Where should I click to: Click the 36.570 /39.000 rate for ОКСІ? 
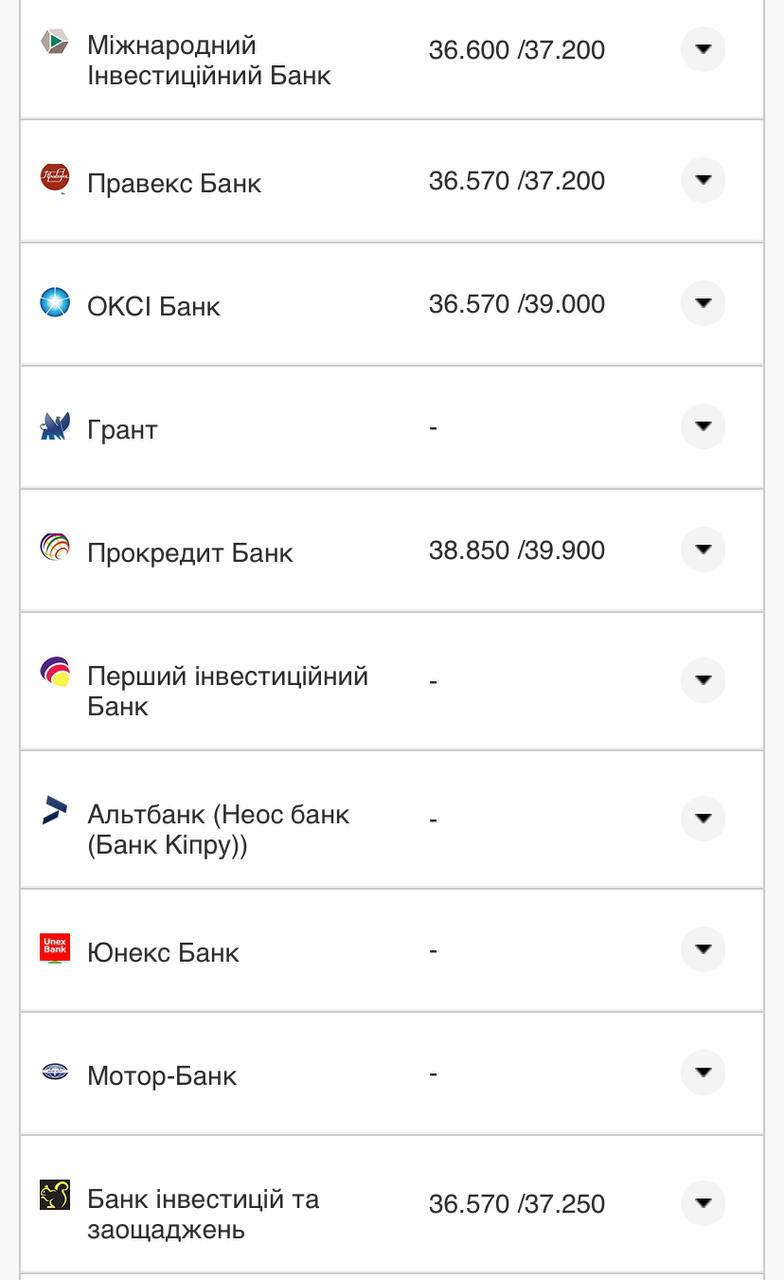click(517, 304)
